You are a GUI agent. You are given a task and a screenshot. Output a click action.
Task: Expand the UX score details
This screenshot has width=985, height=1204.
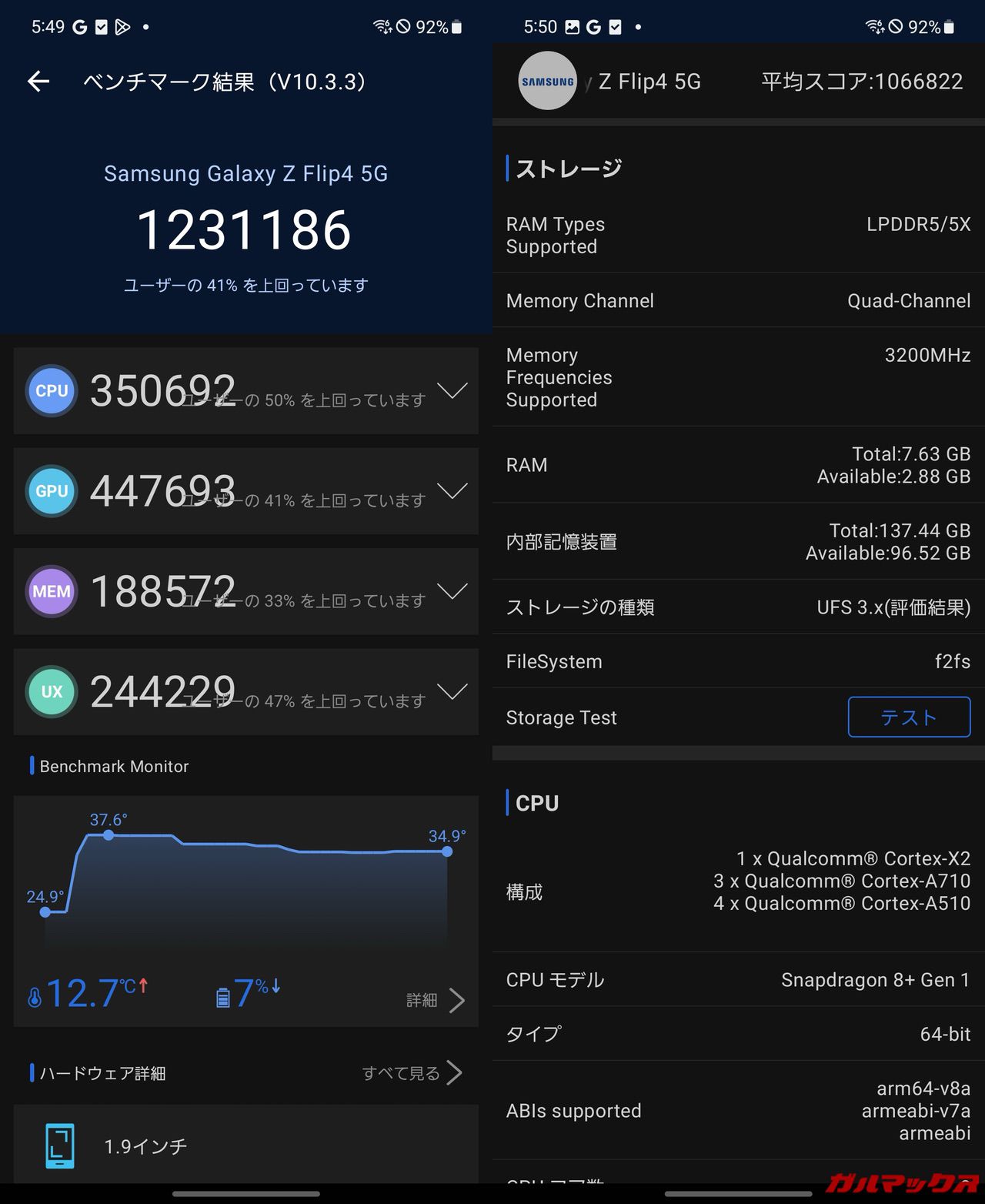(452, 691)
